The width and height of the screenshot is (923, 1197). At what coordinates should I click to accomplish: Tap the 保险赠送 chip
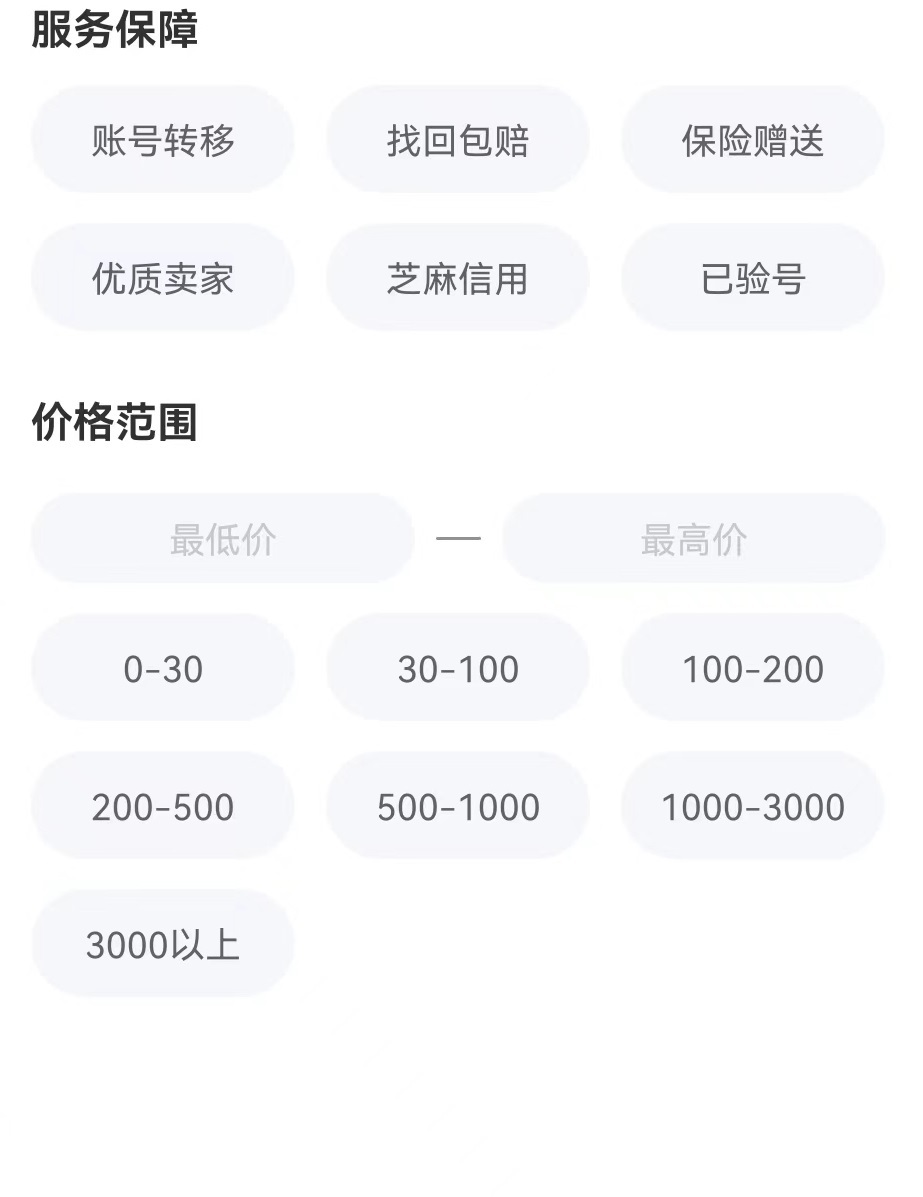pyautogui.click(x=752, y=140)
